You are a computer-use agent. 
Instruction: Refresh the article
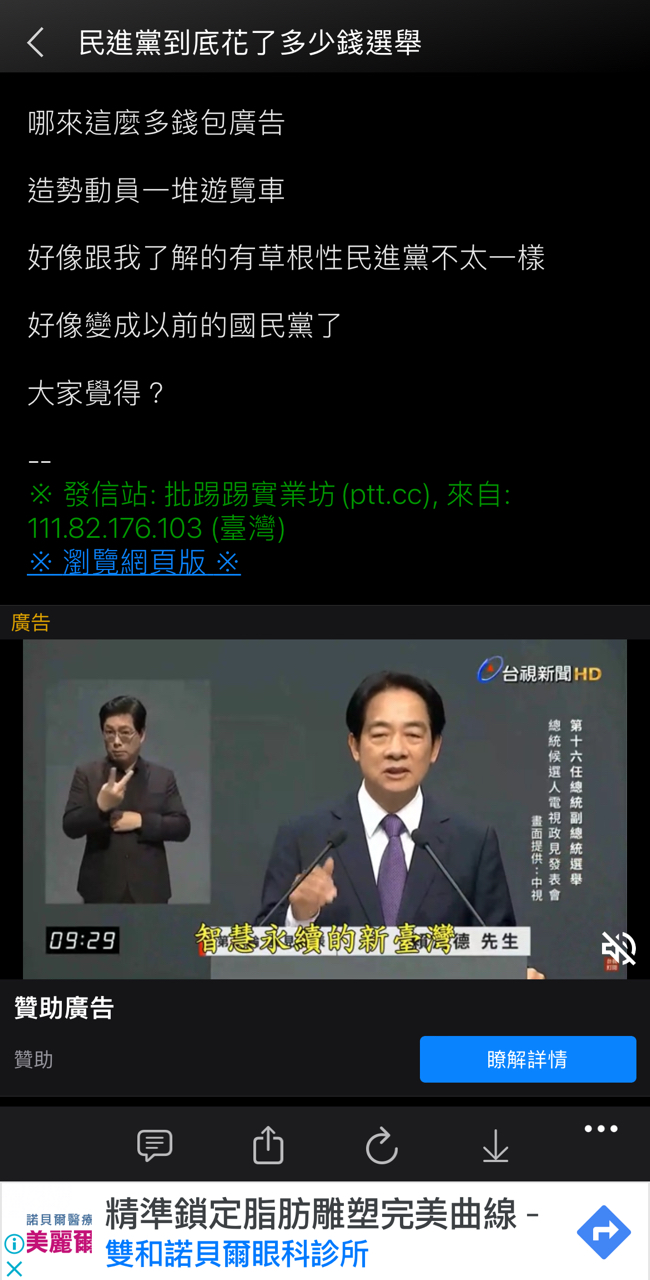381,1146
